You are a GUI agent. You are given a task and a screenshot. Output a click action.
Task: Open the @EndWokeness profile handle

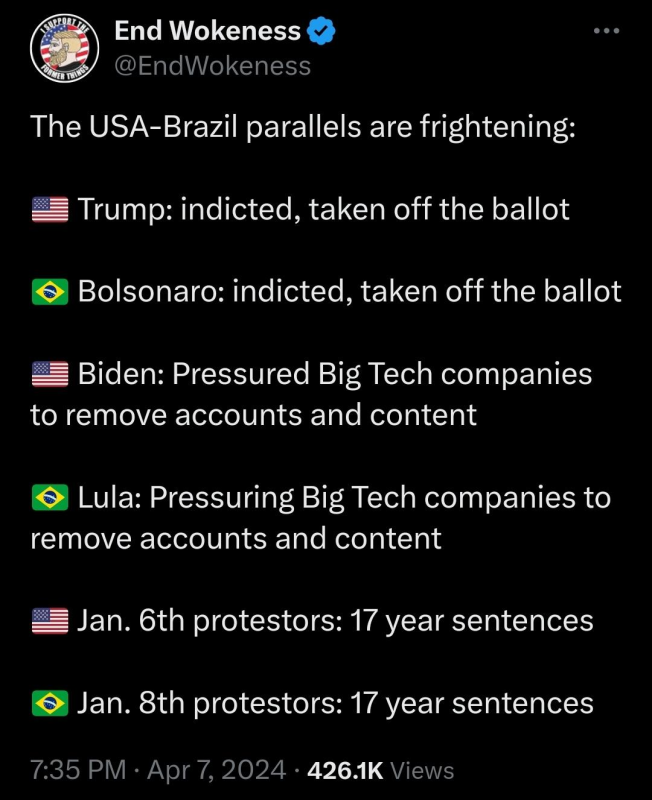coord(213,66)
